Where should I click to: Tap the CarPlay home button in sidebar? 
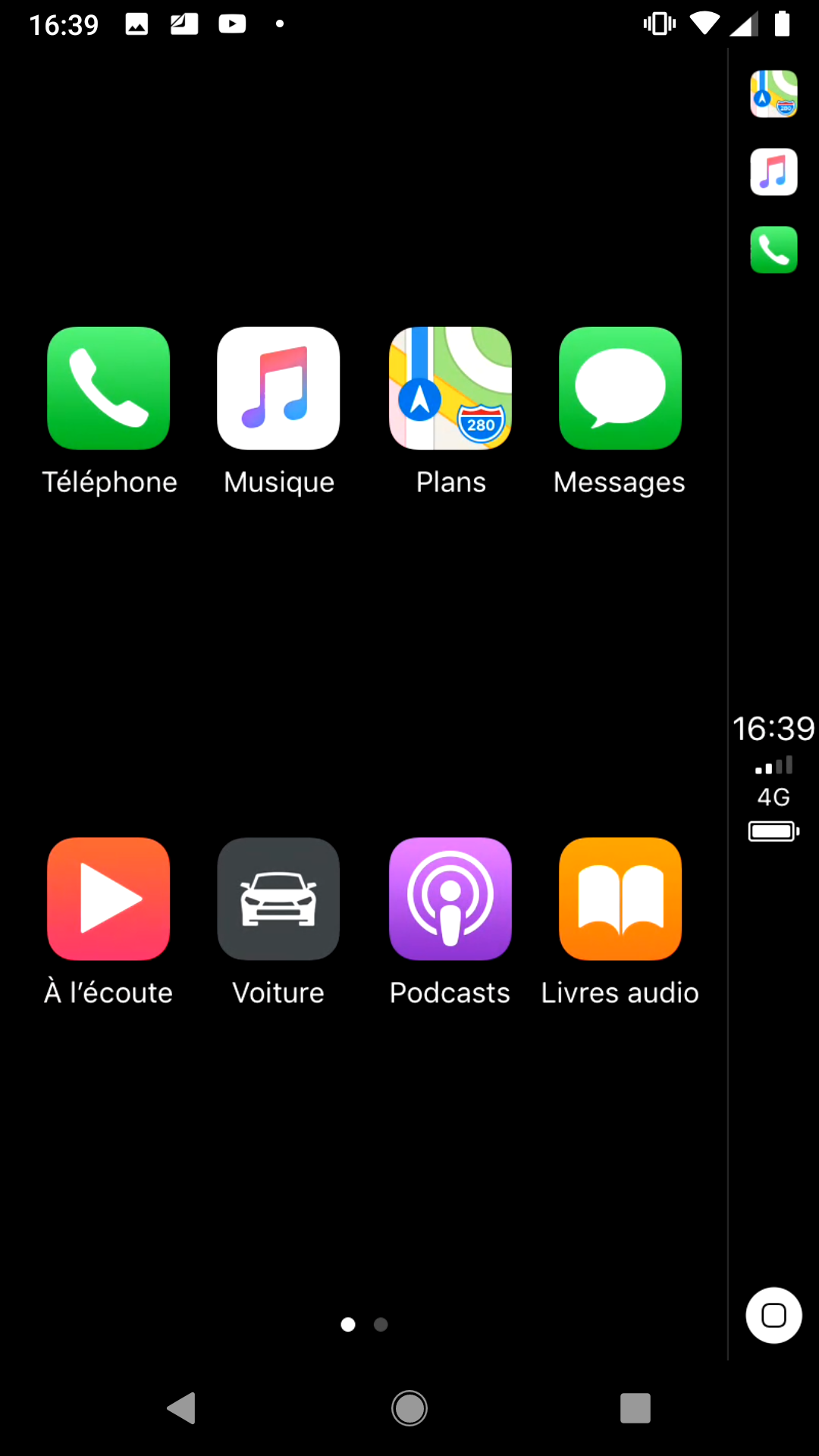click(773, 1315)
